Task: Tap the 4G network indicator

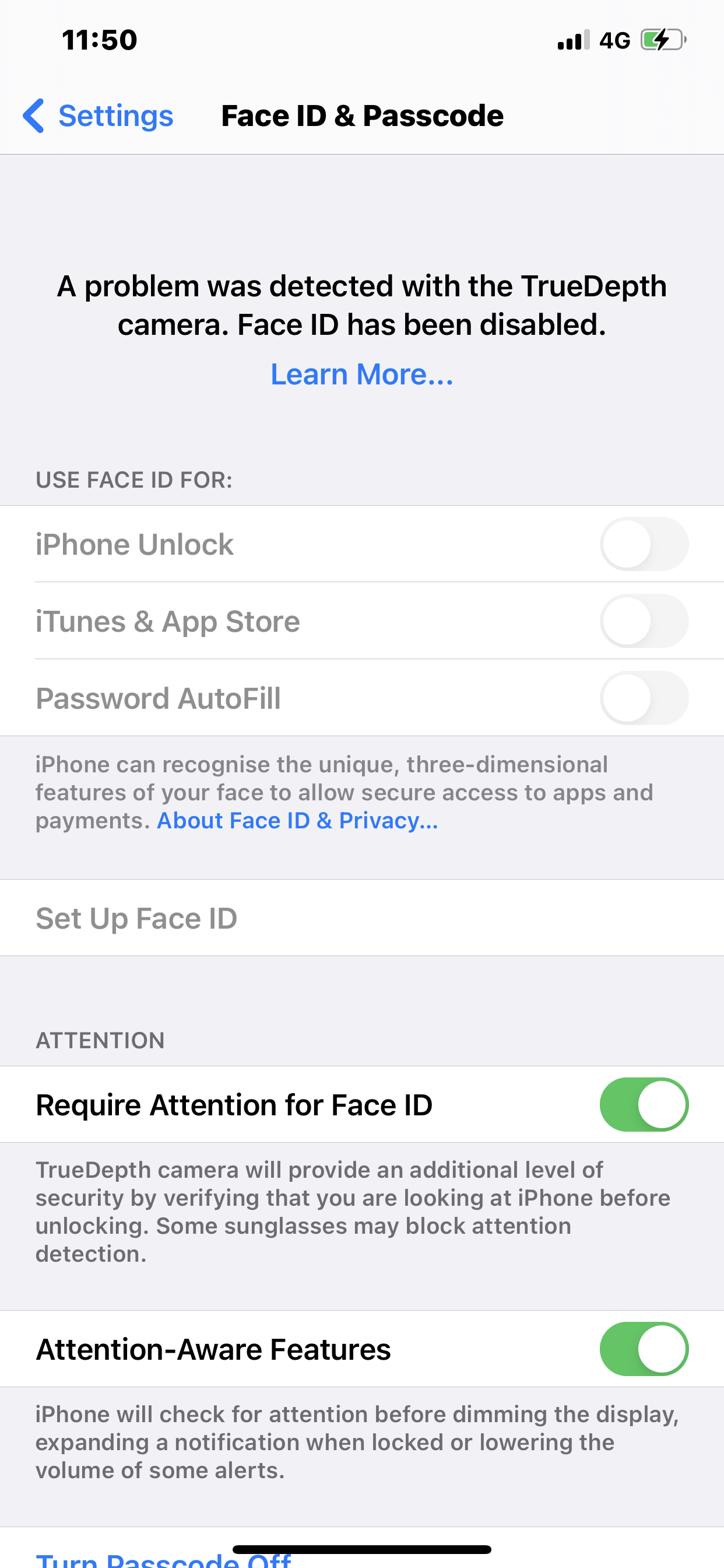Action: pyautogui.click(x=616, y=40)
